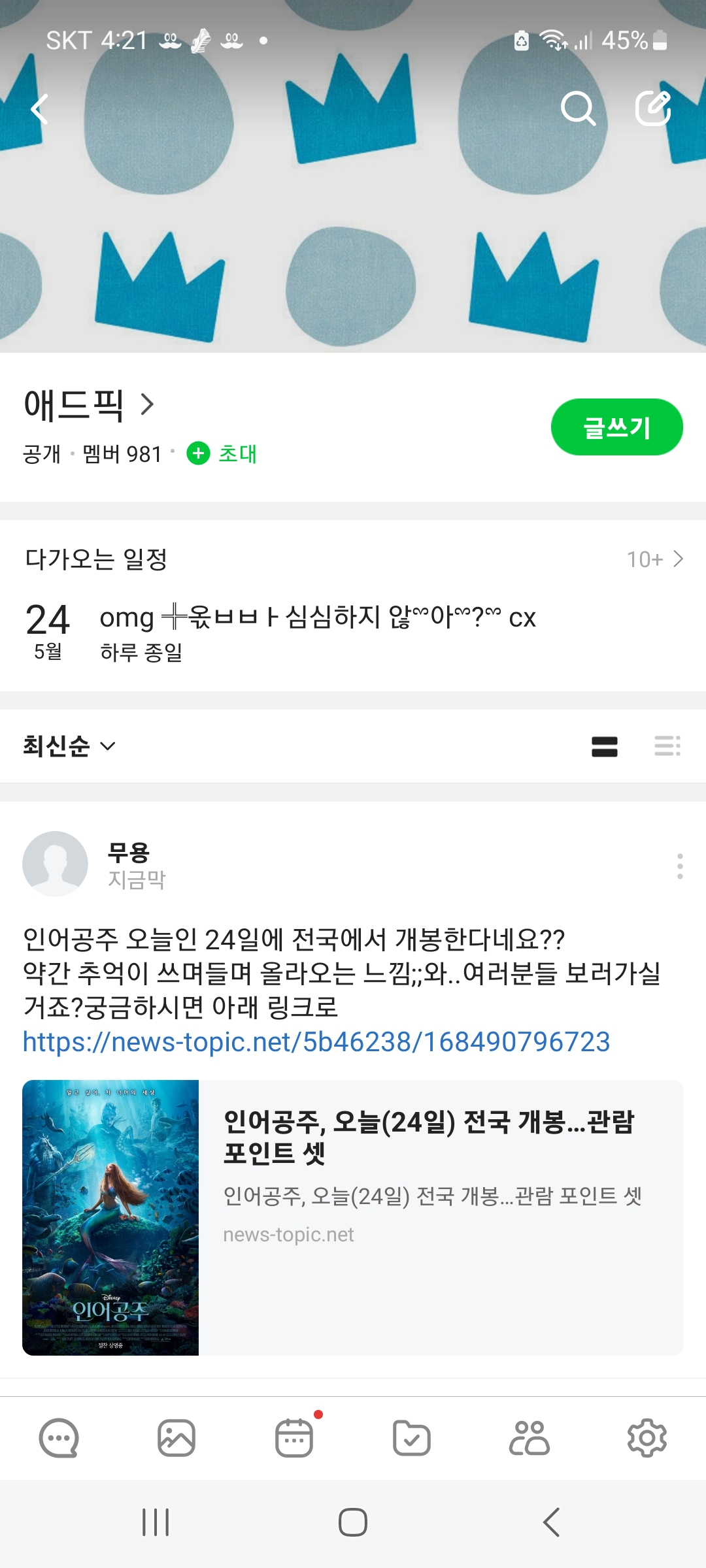
Task: Tap the compose pencil icon at top right
Action: coord(654,108)
